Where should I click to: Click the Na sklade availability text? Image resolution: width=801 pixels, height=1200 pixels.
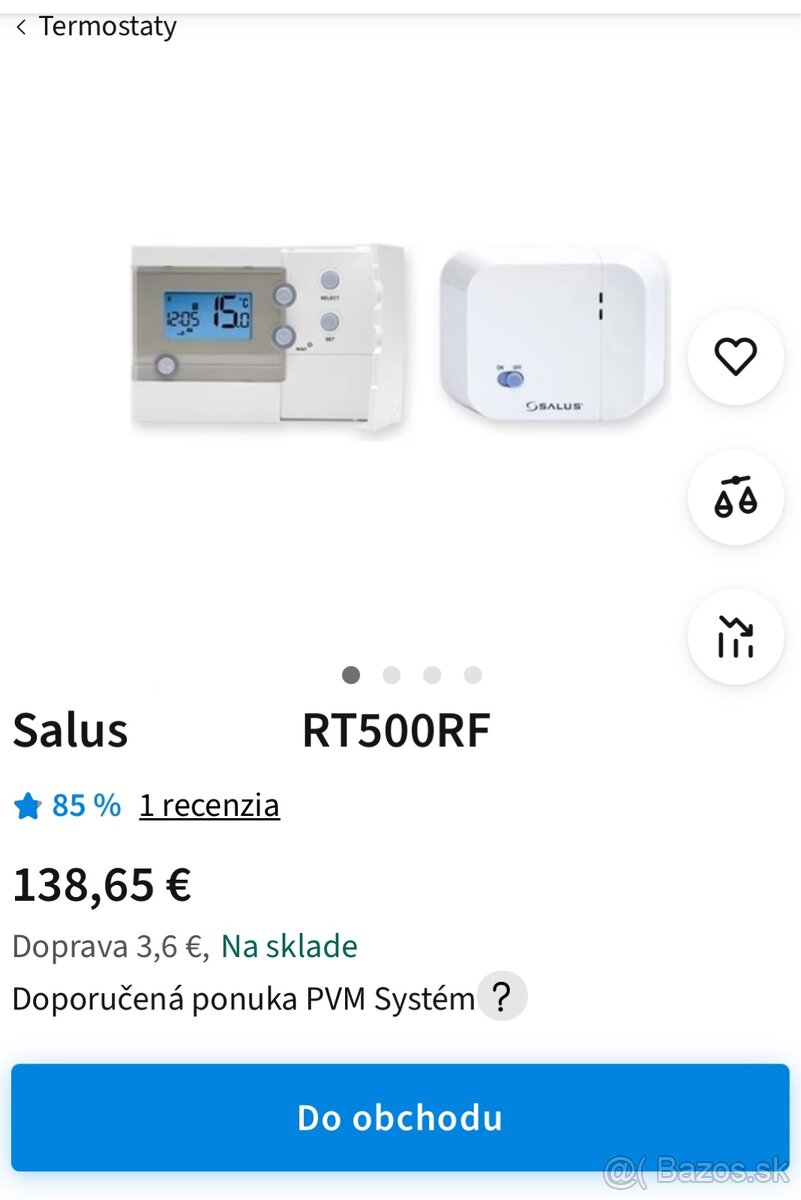point(289,945)
